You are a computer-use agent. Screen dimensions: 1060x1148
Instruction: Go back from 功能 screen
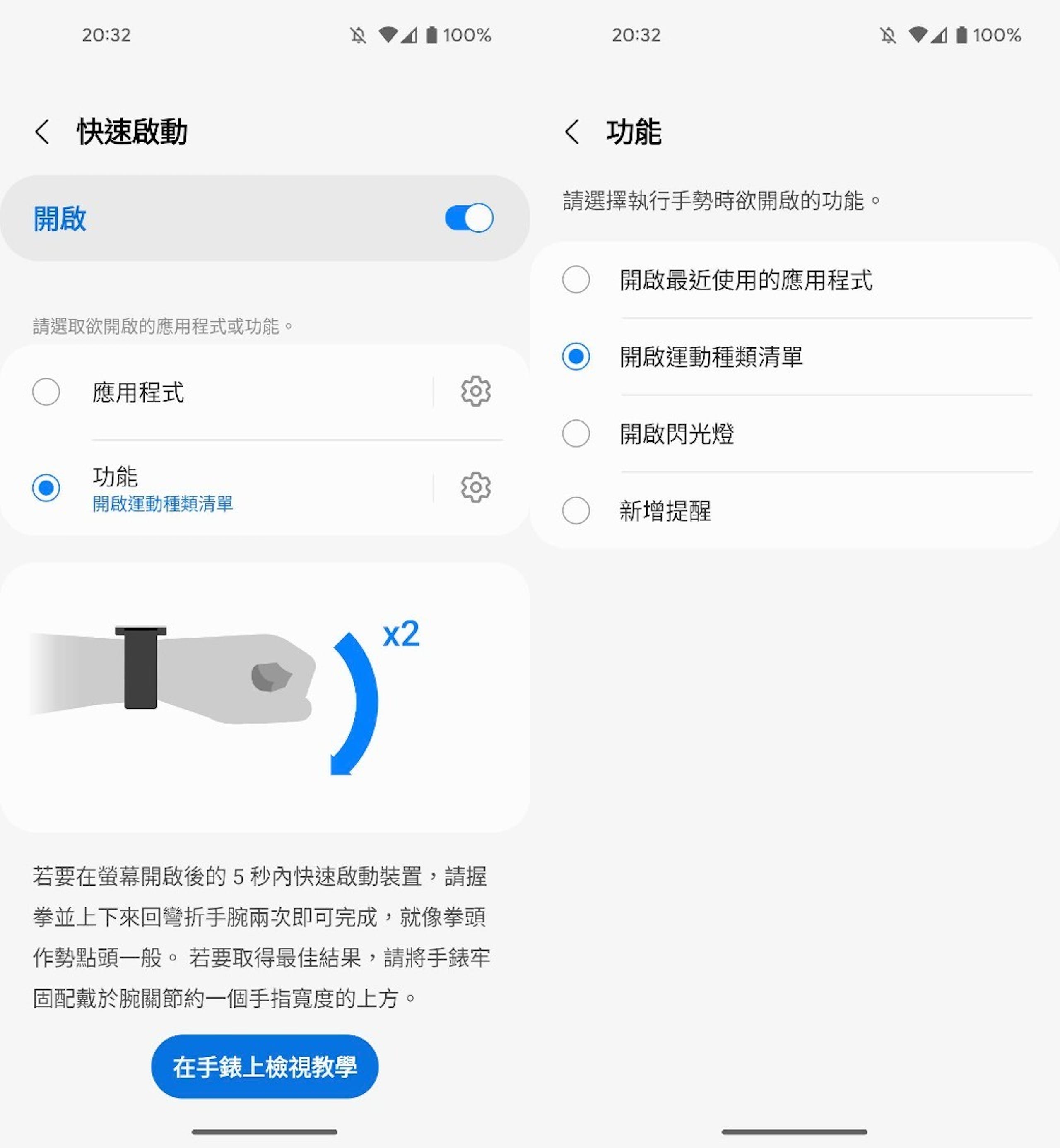coord(572,132)
